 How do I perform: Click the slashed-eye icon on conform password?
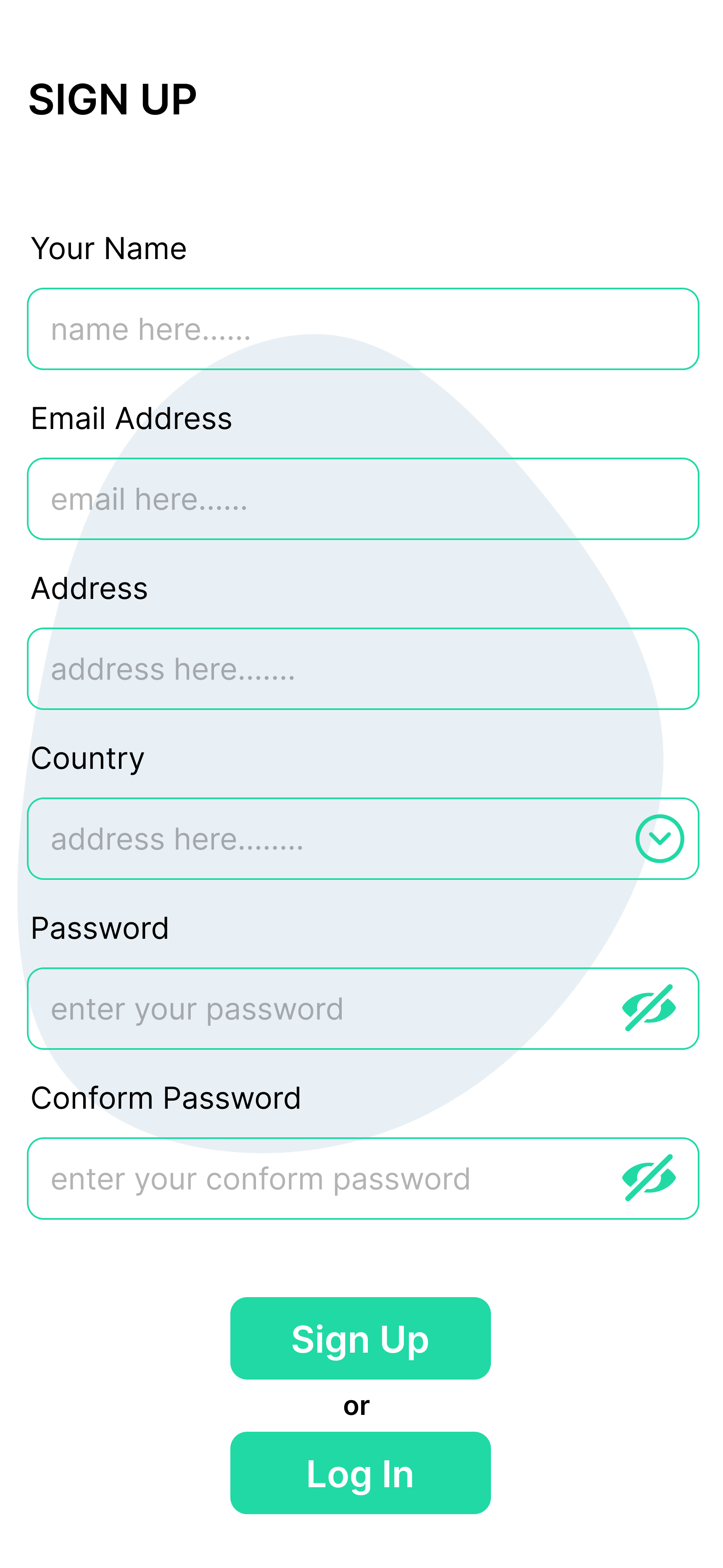coord(649,1177)
